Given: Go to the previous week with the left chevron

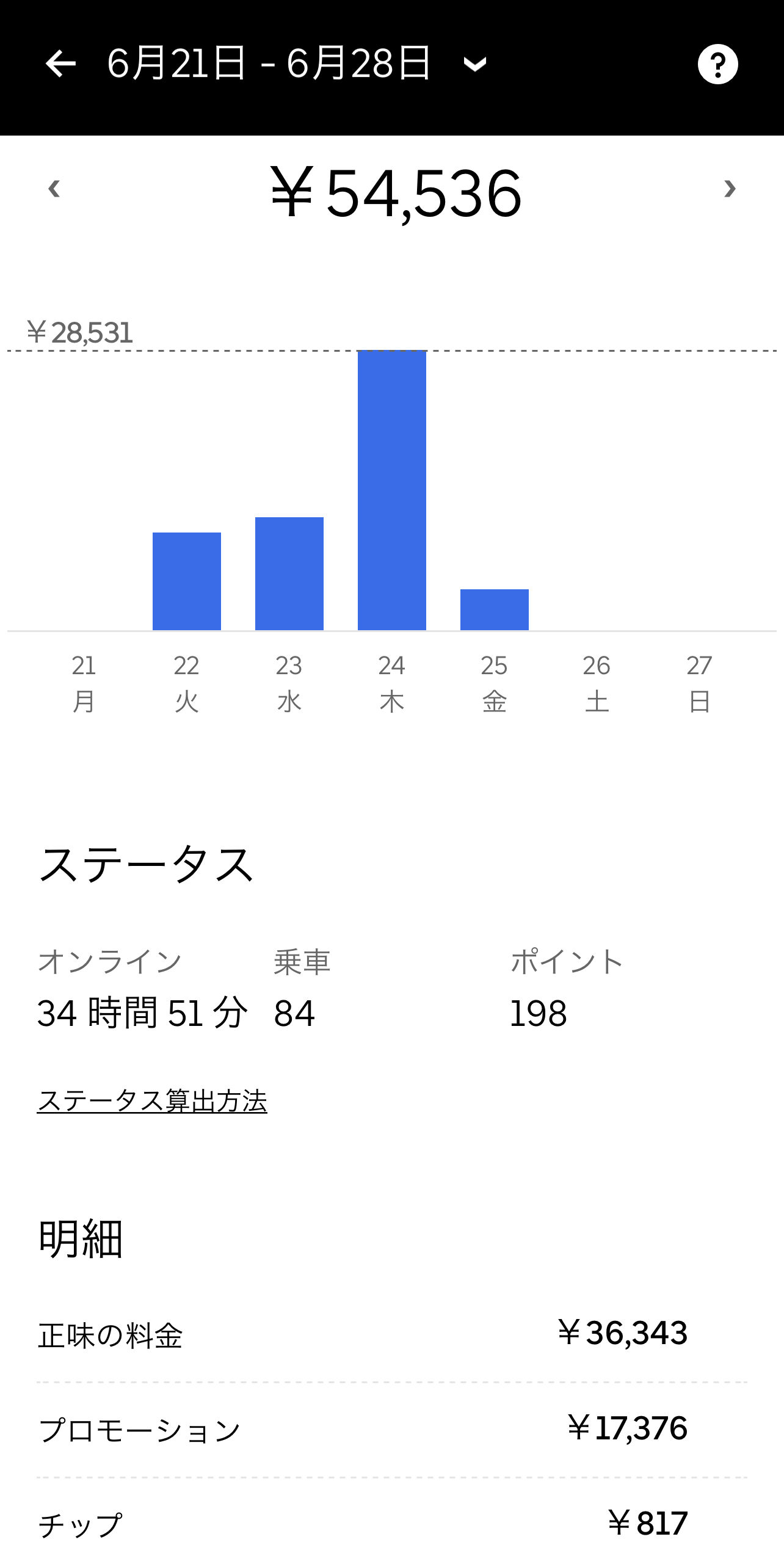Looking at the screenshot, I should click(x=54, y=189).
